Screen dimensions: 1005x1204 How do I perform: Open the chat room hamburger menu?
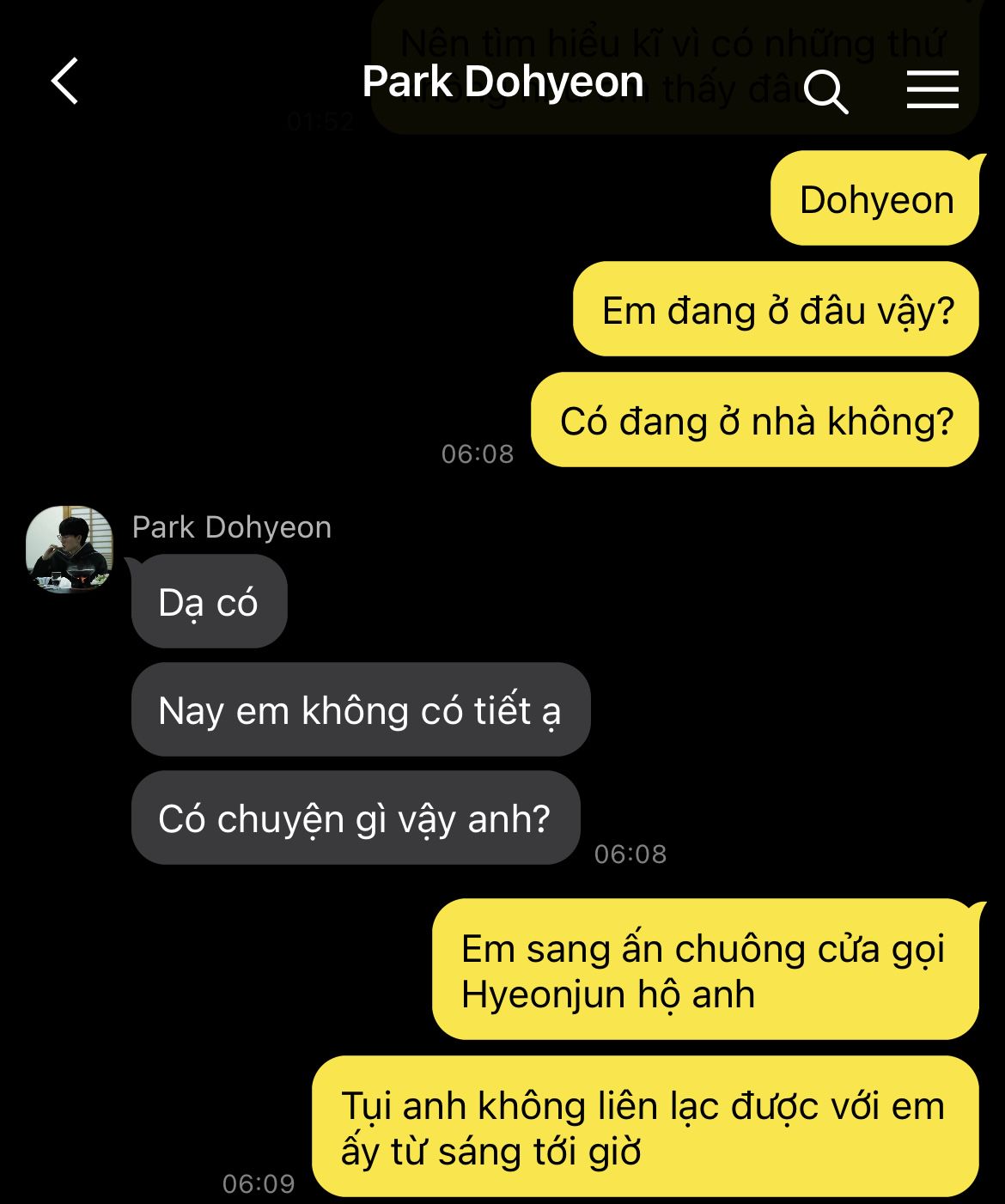[932, 89]
